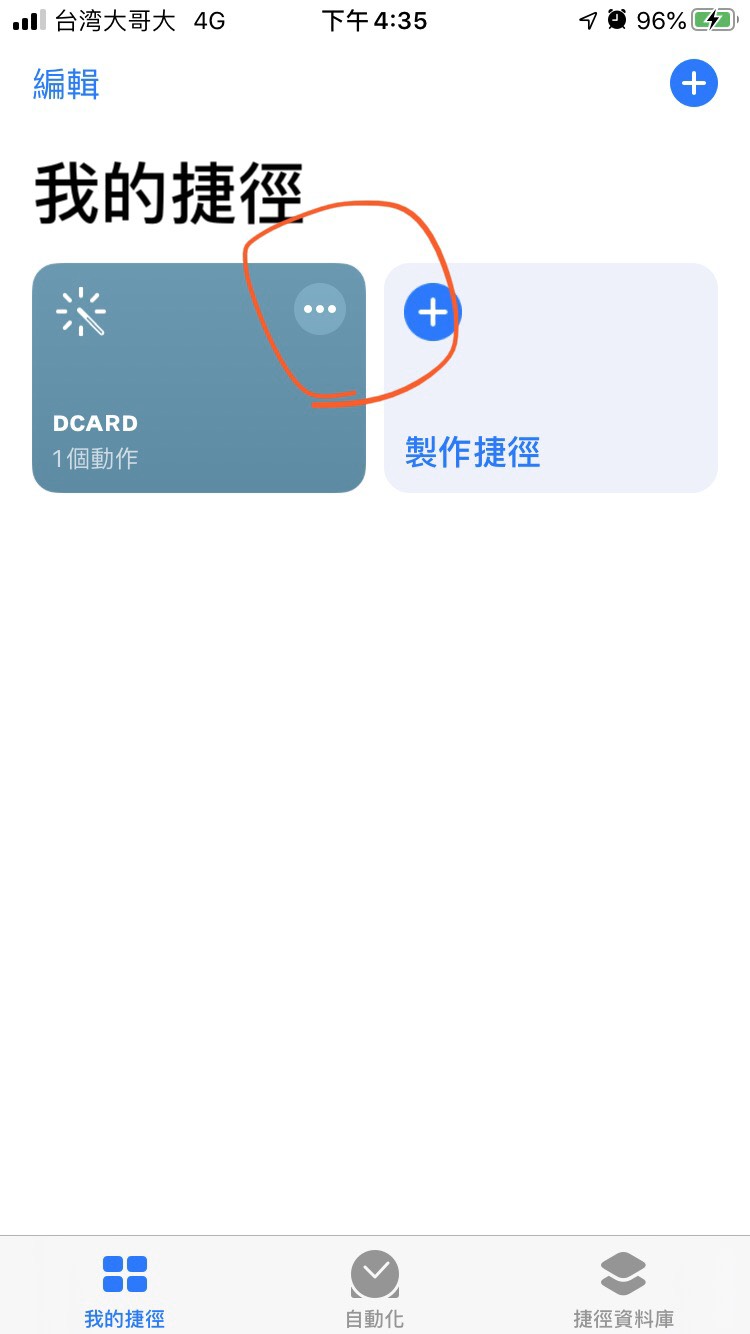This screenshot has height=1334, width=750.
Task: Open the 製作捷徑 card
Action: [x=551, y=378]
